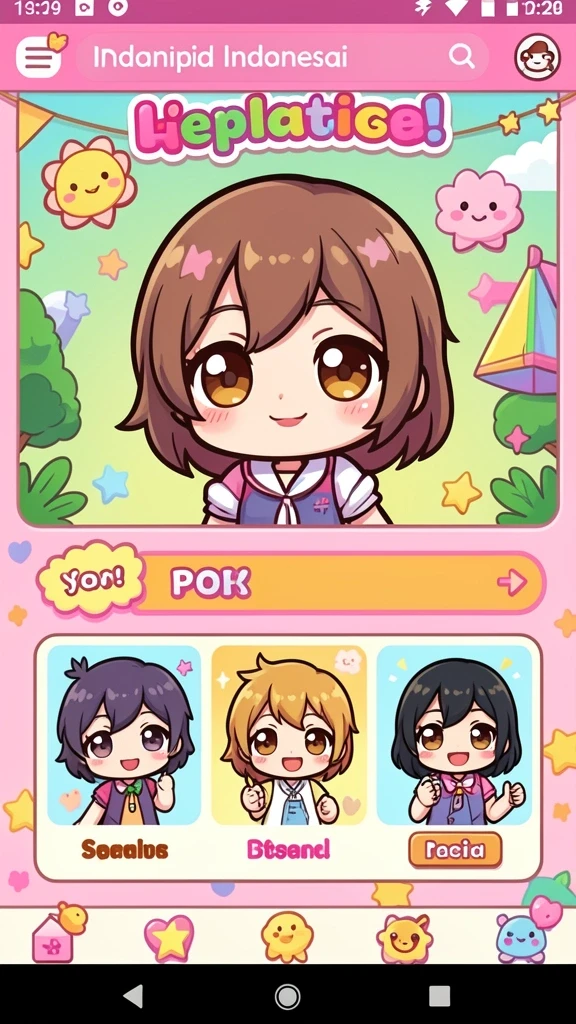This screenshot has width=576, height=1024.
Task: Open the brown-haired girl banner
Action: (288, 309)
